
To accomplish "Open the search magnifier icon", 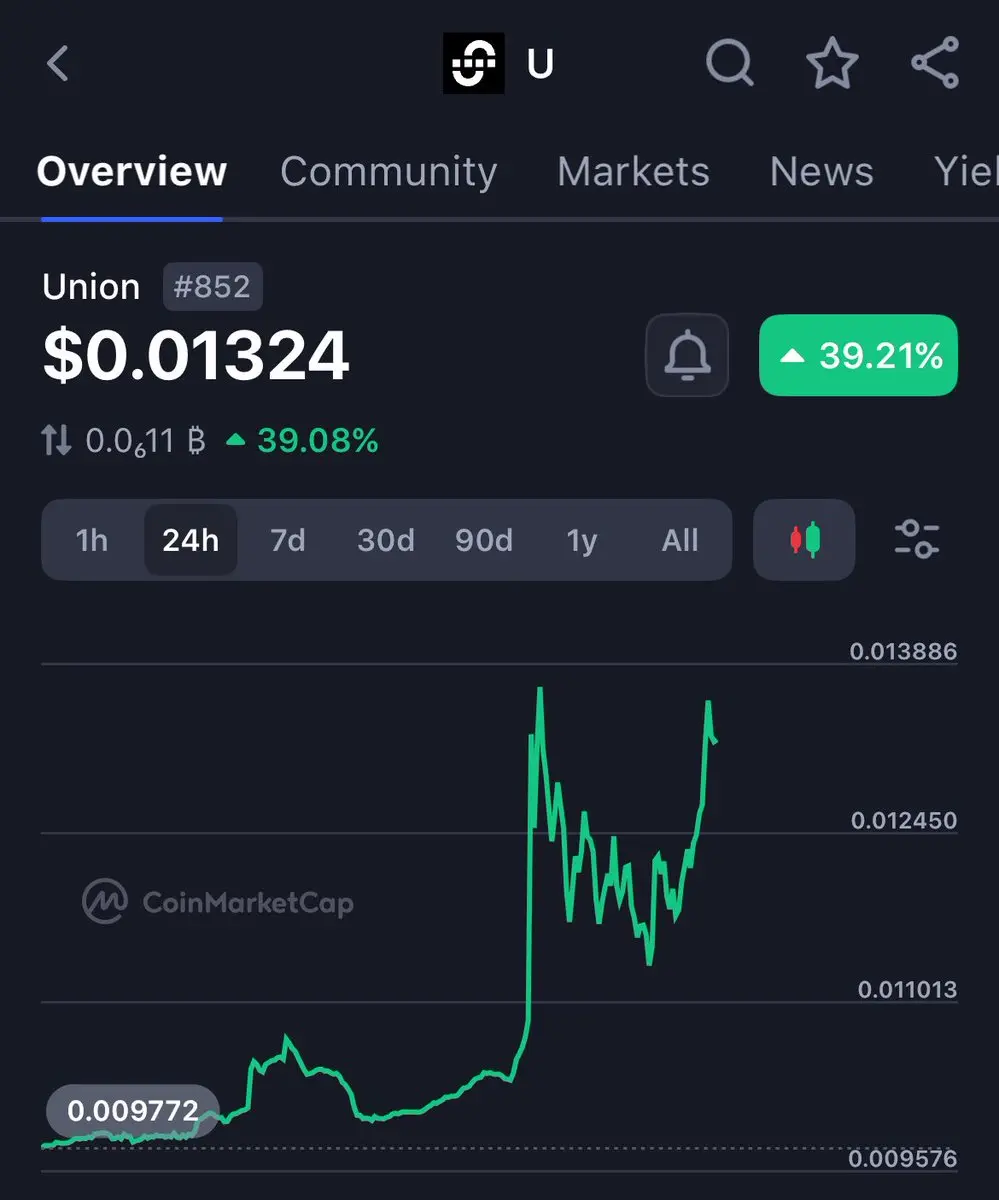I will click(x=729, y=64).
